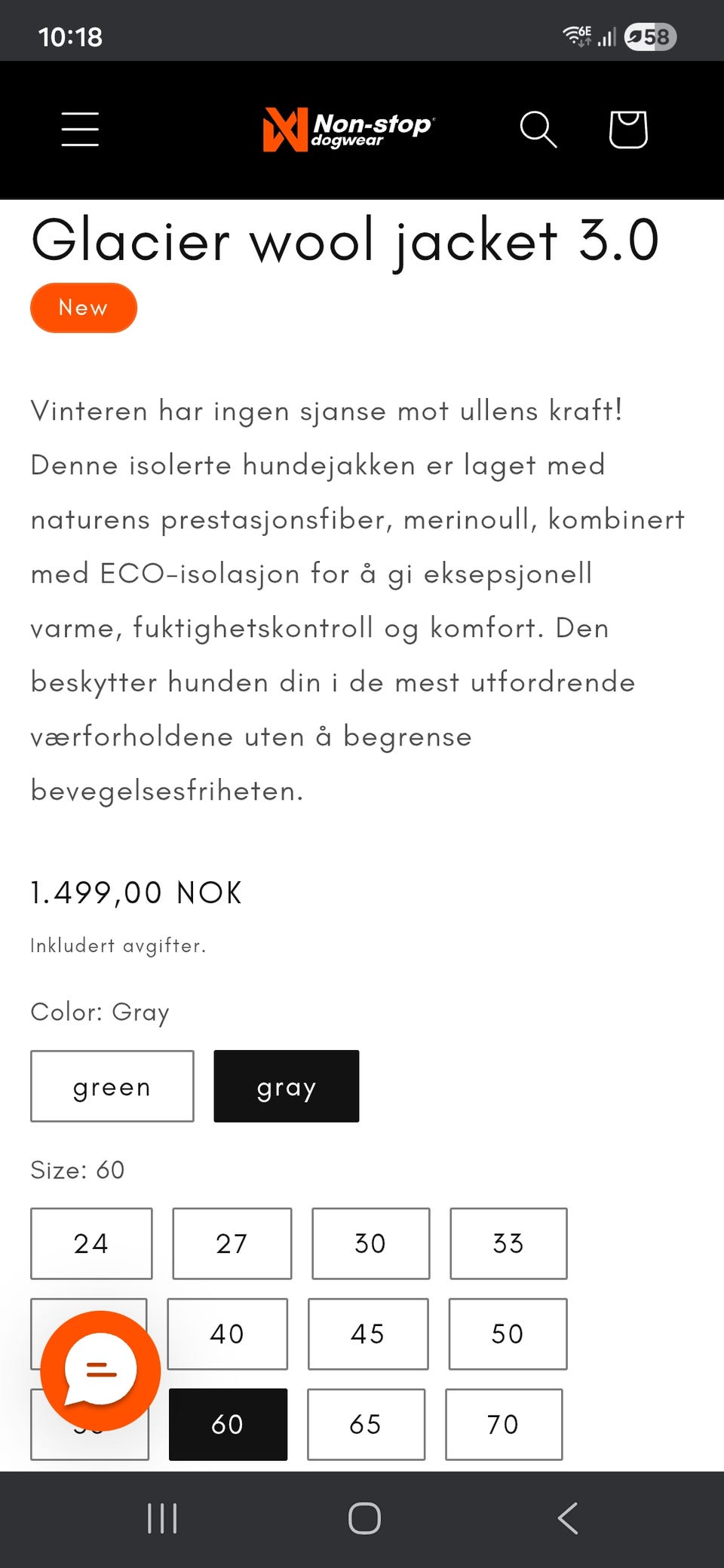The image size is (724, 1568).
Task: Select size 24 for the jacket
Action: (90, 1243)
